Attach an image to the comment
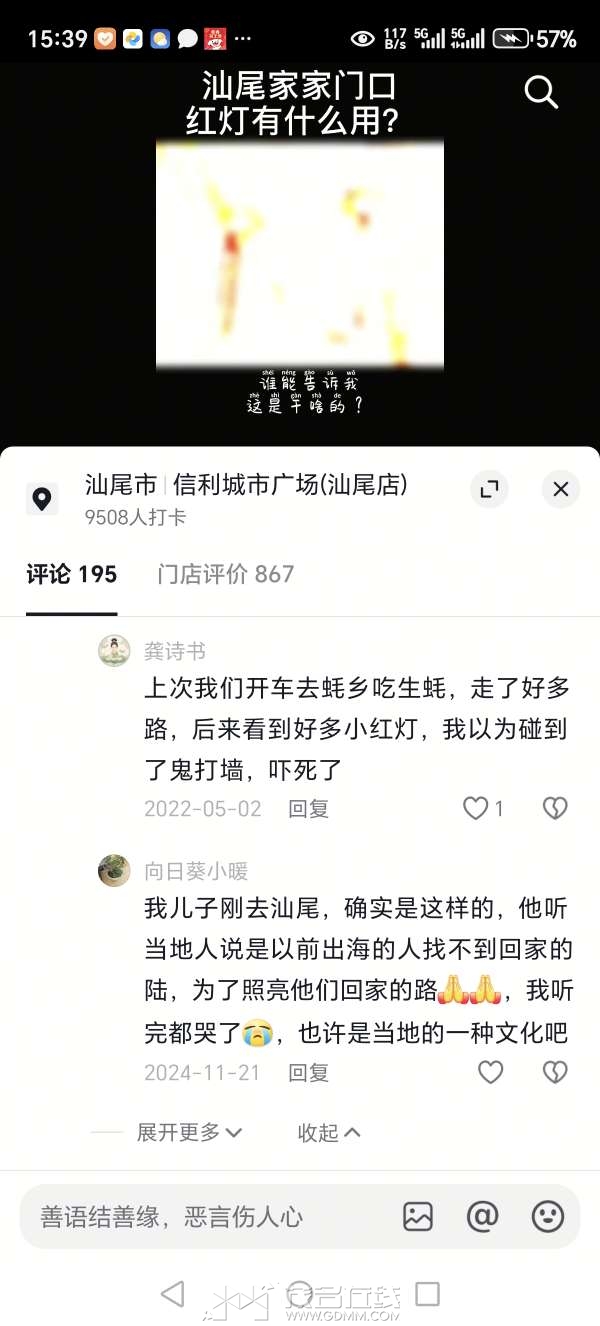Screen dimensions: 600x1326 pyautogui.click(x=418, y=1216)
